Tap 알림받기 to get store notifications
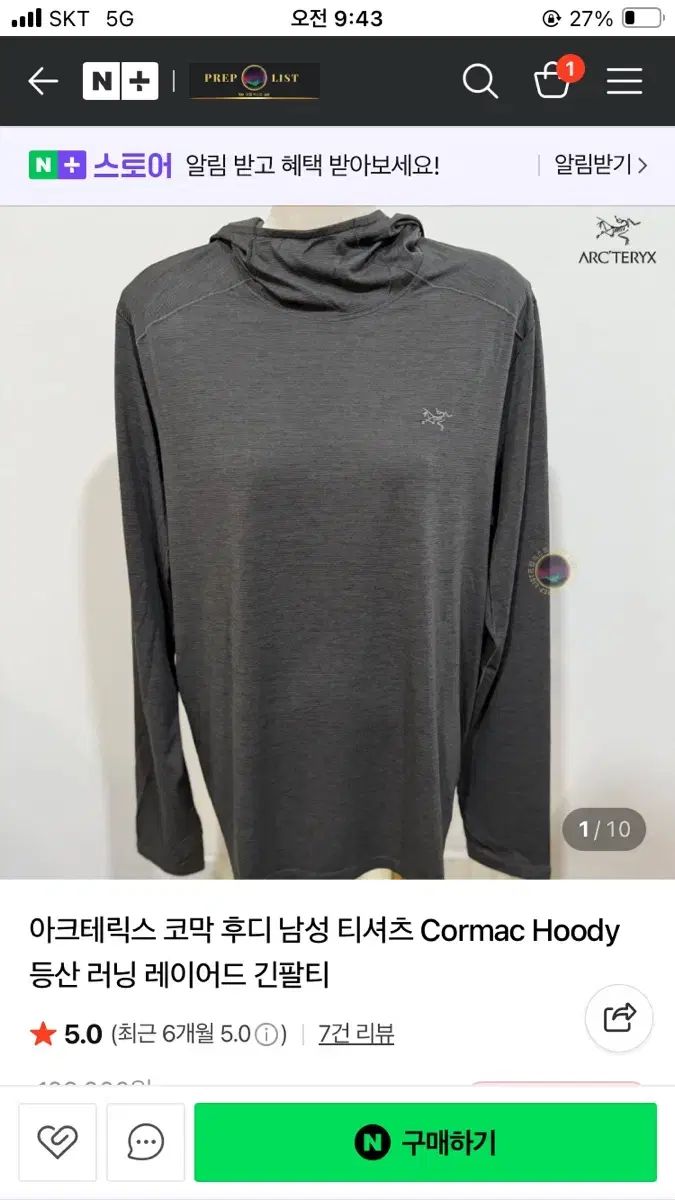Screen dimensions: 675x1200 (x=601, y=165)
